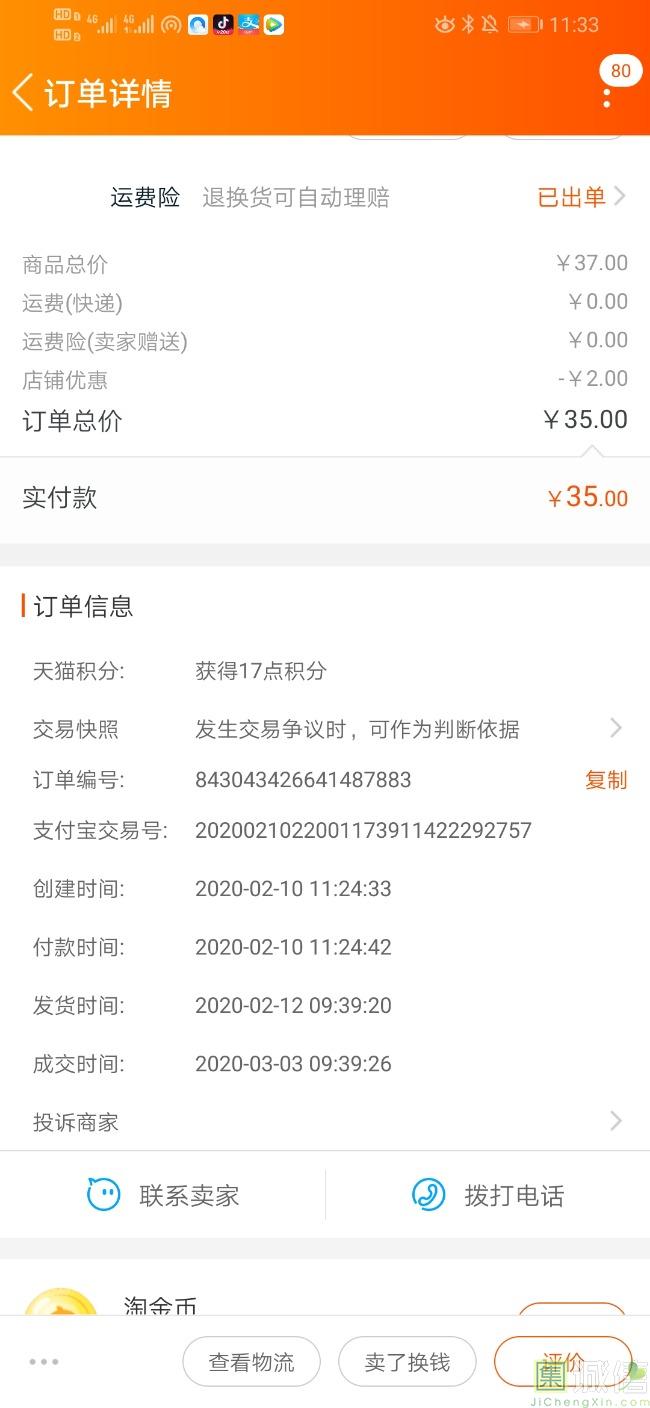650x1408 pixels.
Task: Tap 评价 to rate this order
Action: 562,1361
